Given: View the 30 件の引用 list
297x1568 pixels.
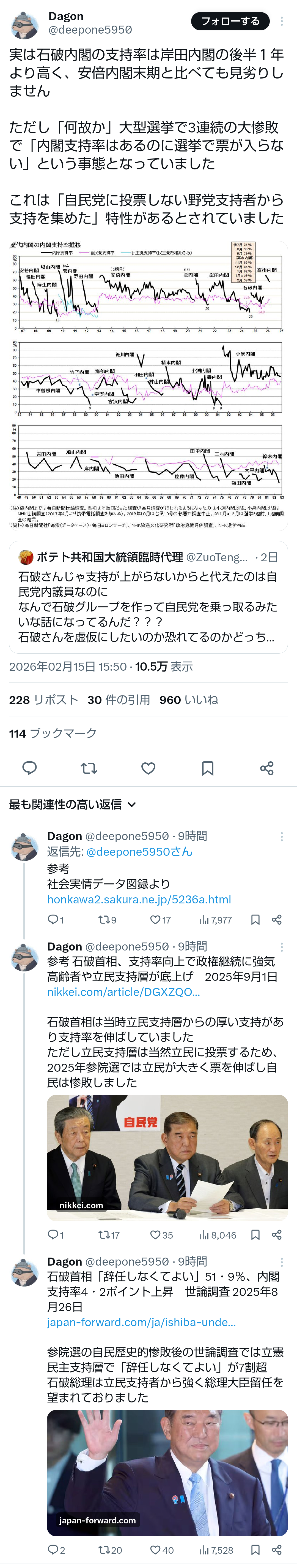Looking at the screenshot, I should pos(119,700).
